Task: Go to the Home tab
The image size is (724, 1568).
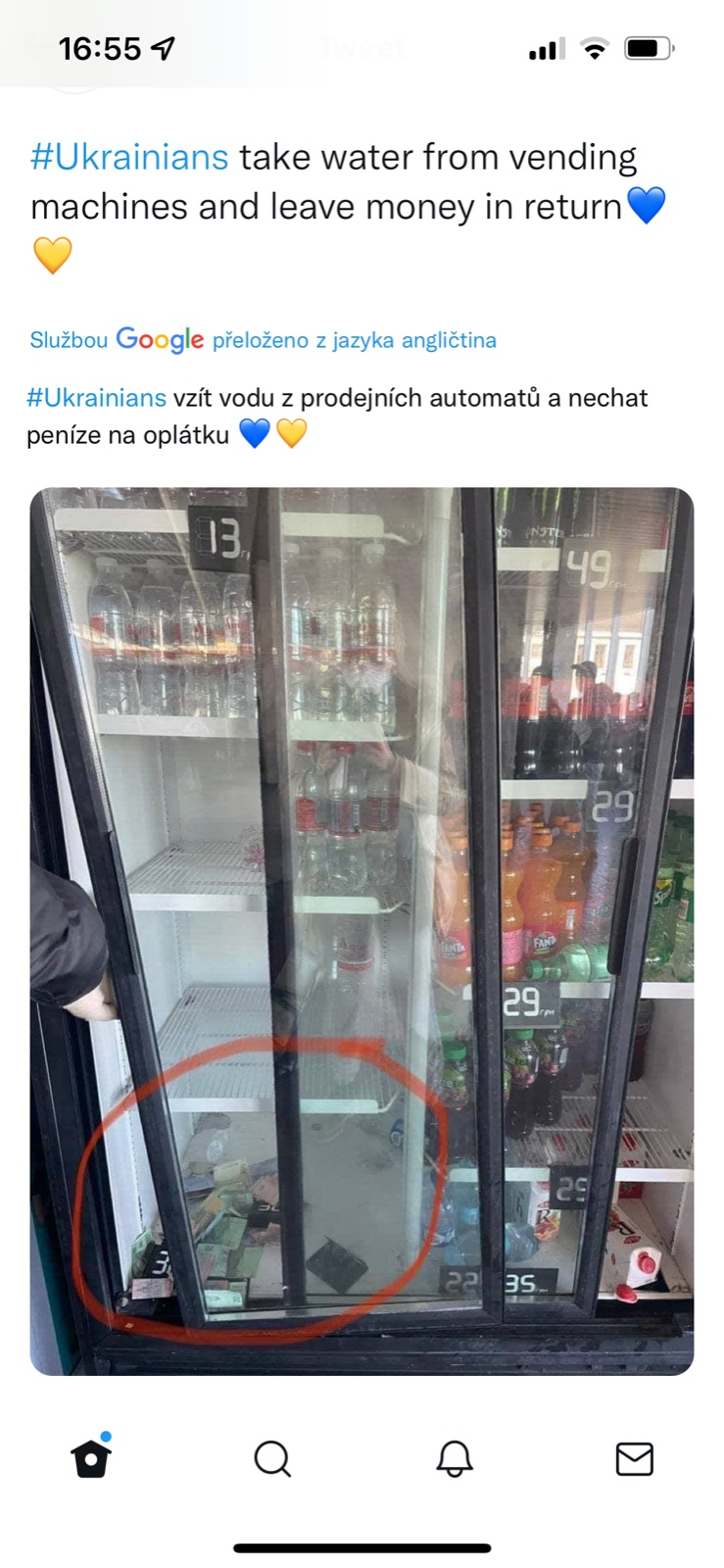Action: (x=91, y=1459)
